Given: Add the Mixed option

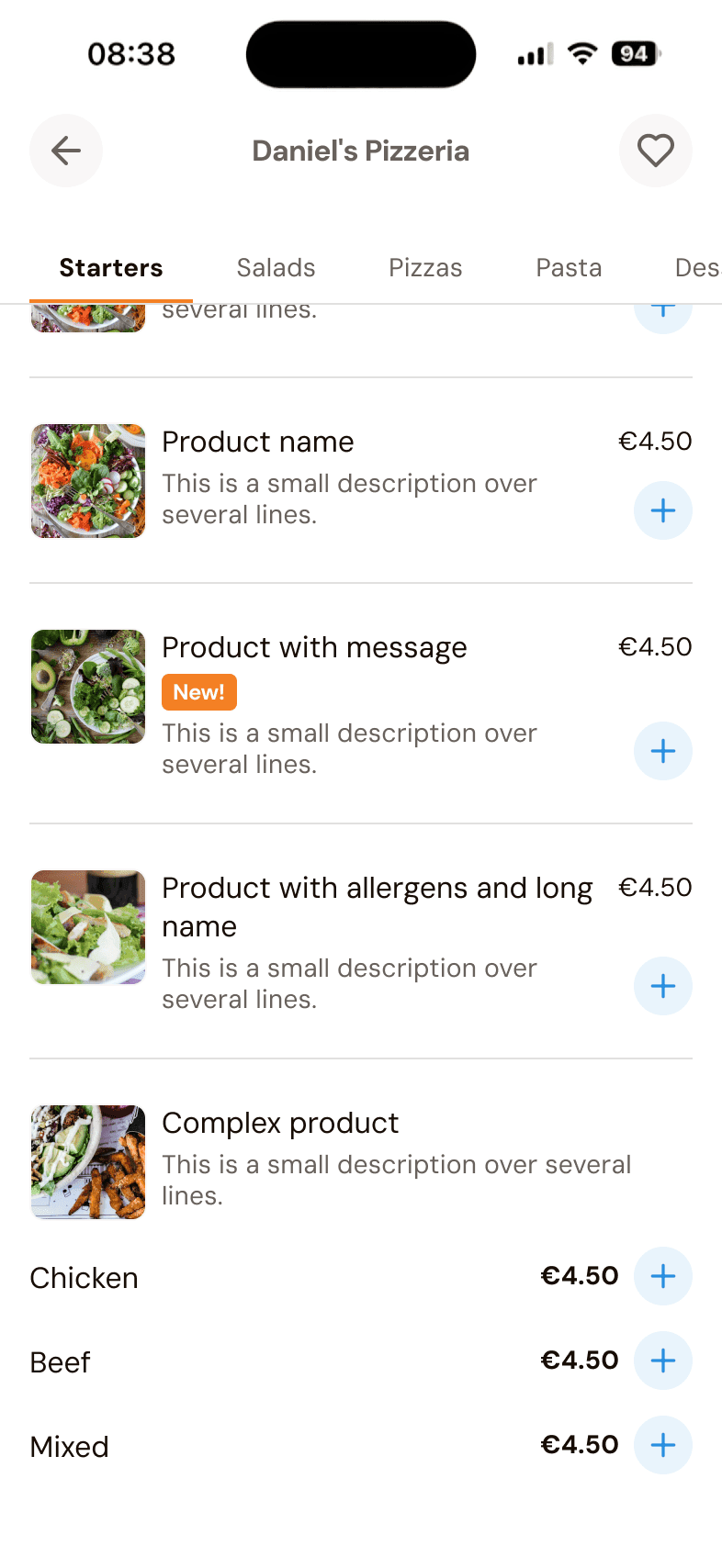Looking at the screenshot, I should point(663,1445).
